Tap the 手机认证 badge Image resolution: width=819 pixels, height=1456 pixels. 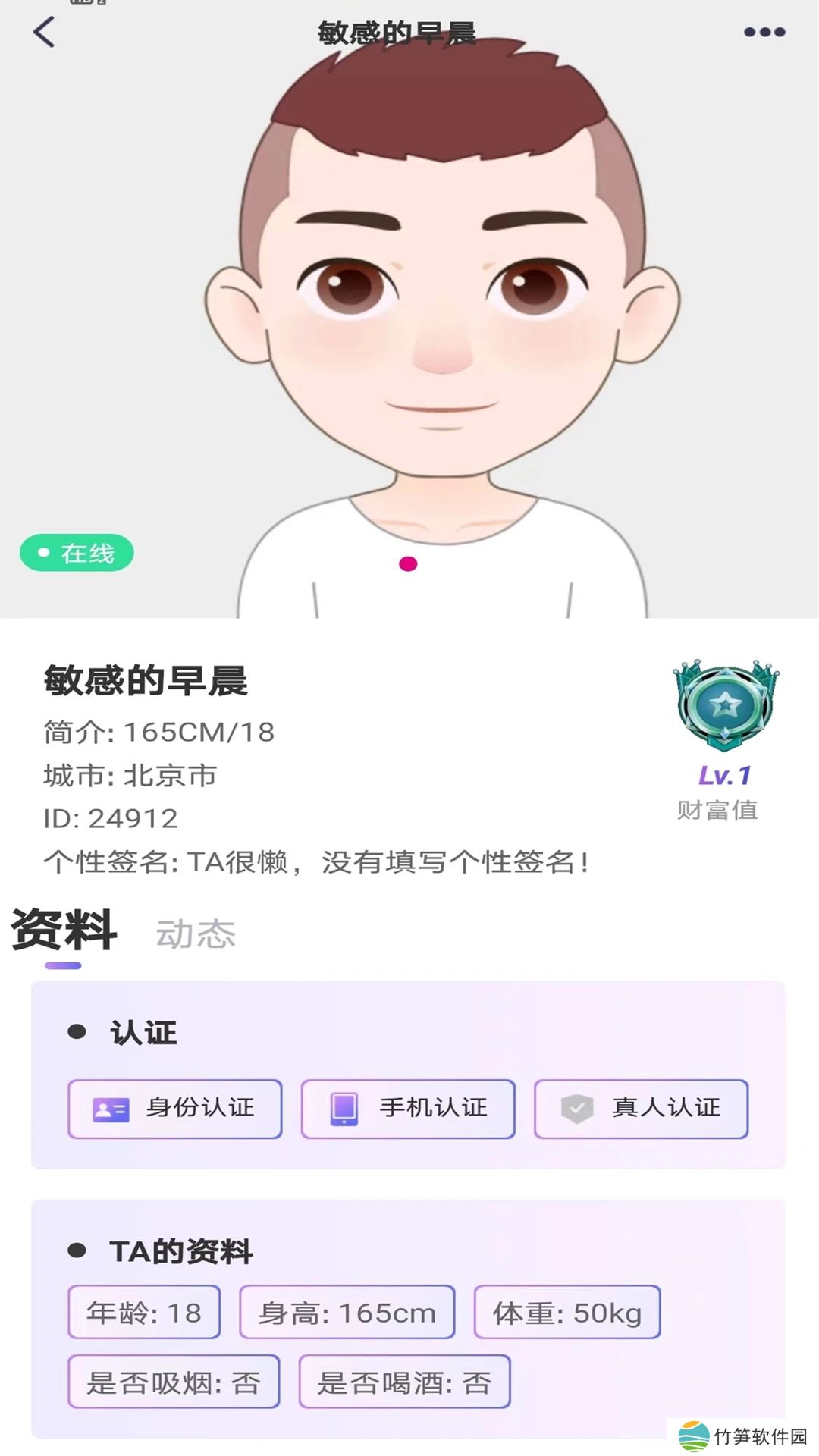[x=408, y=1109]
